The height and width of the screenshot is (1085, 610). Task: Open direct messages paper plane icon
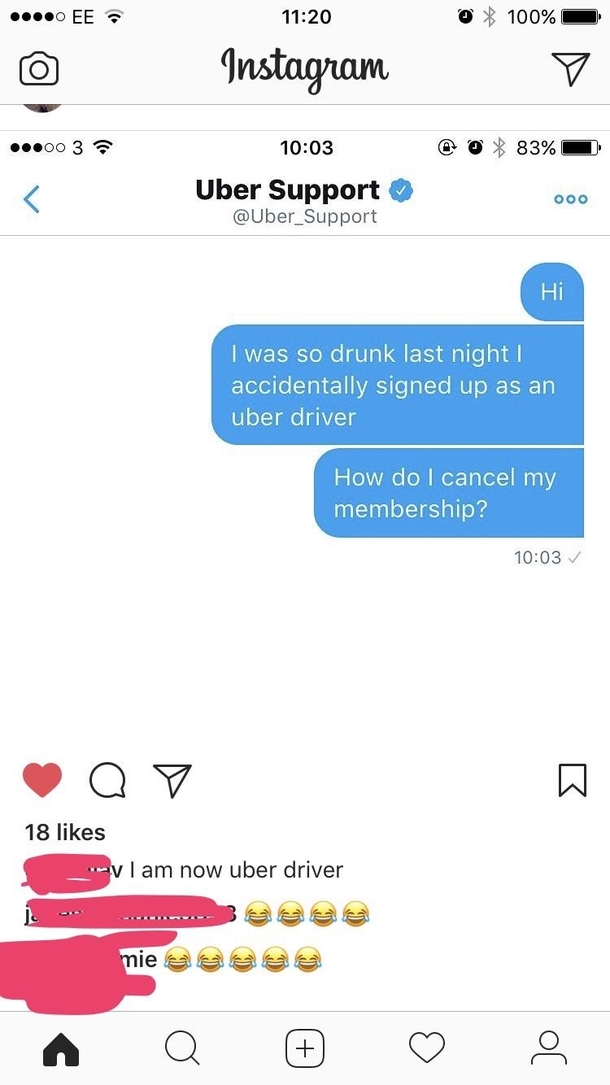(571, 69)
